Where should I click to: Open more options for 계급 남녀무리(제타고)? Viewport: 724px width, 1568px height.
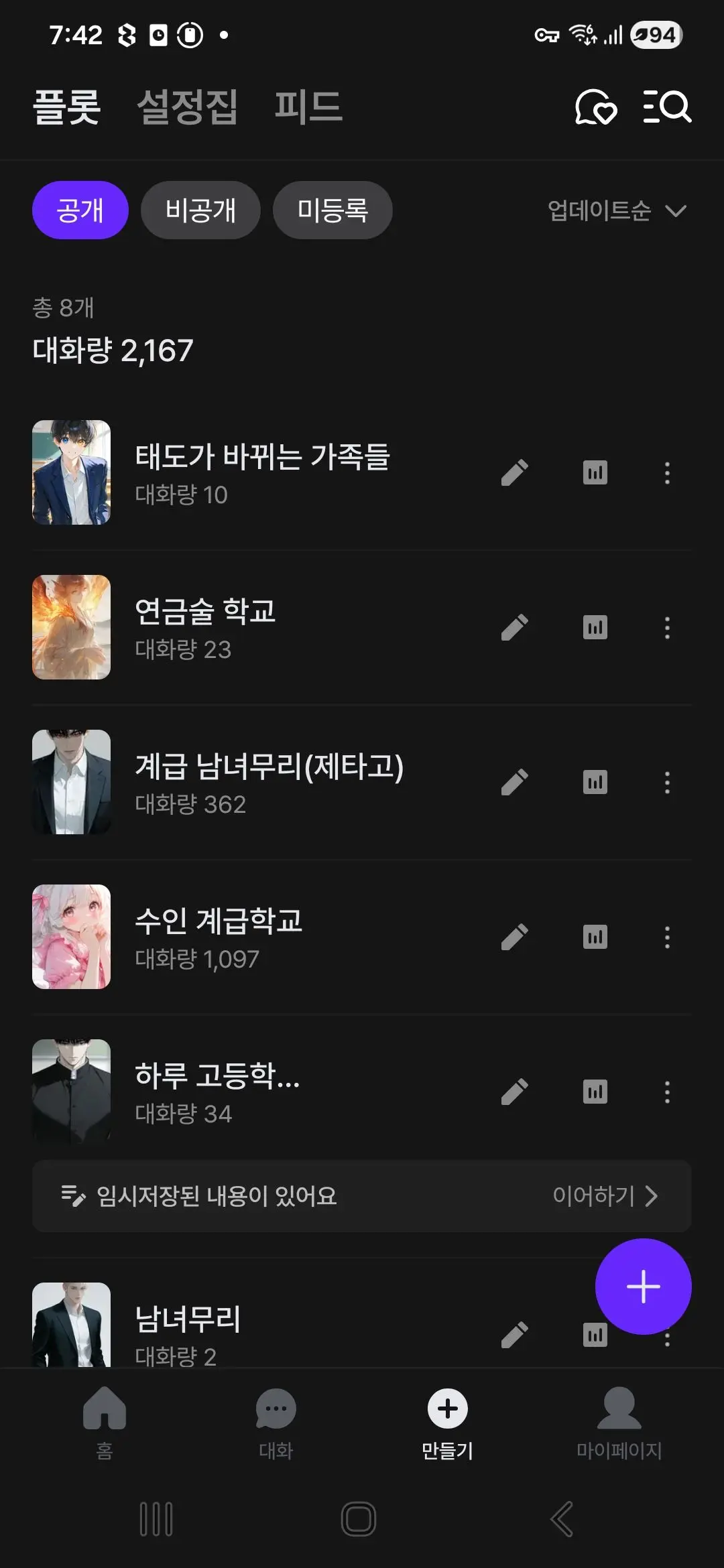pos(667,783)
